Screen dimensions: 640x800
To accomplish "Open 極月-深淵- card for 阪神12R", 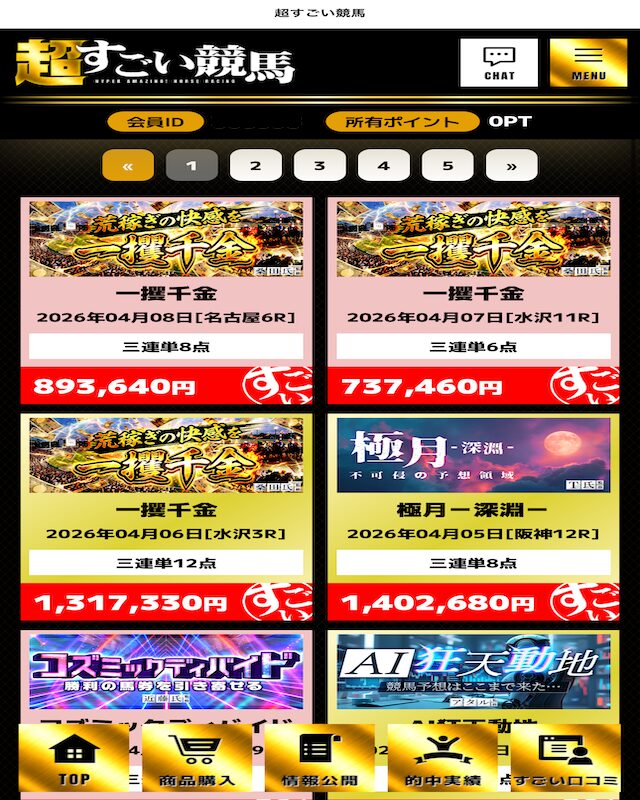I will coord(473,517).
